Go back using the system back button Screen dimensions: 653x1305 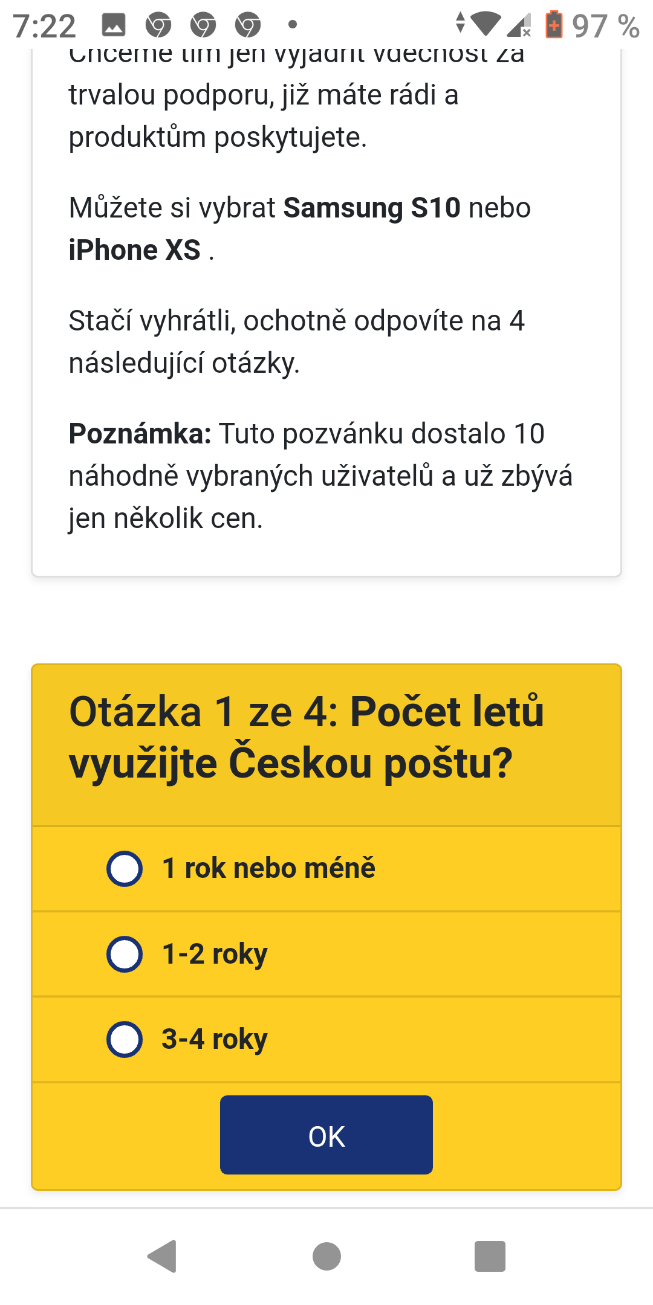click(x=162, y=1256)
